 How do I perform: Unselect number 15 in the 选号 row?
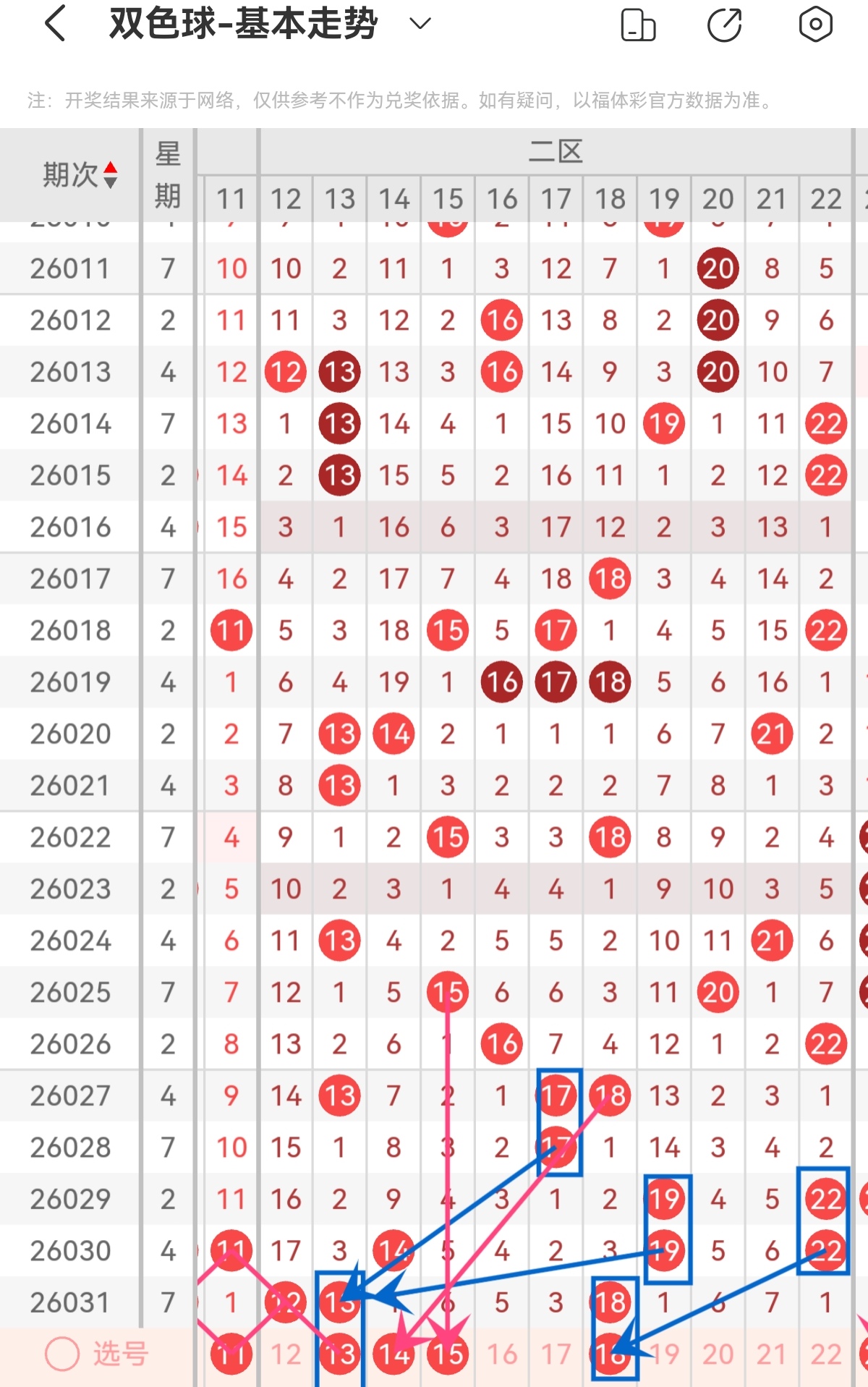coord(448,1354)
